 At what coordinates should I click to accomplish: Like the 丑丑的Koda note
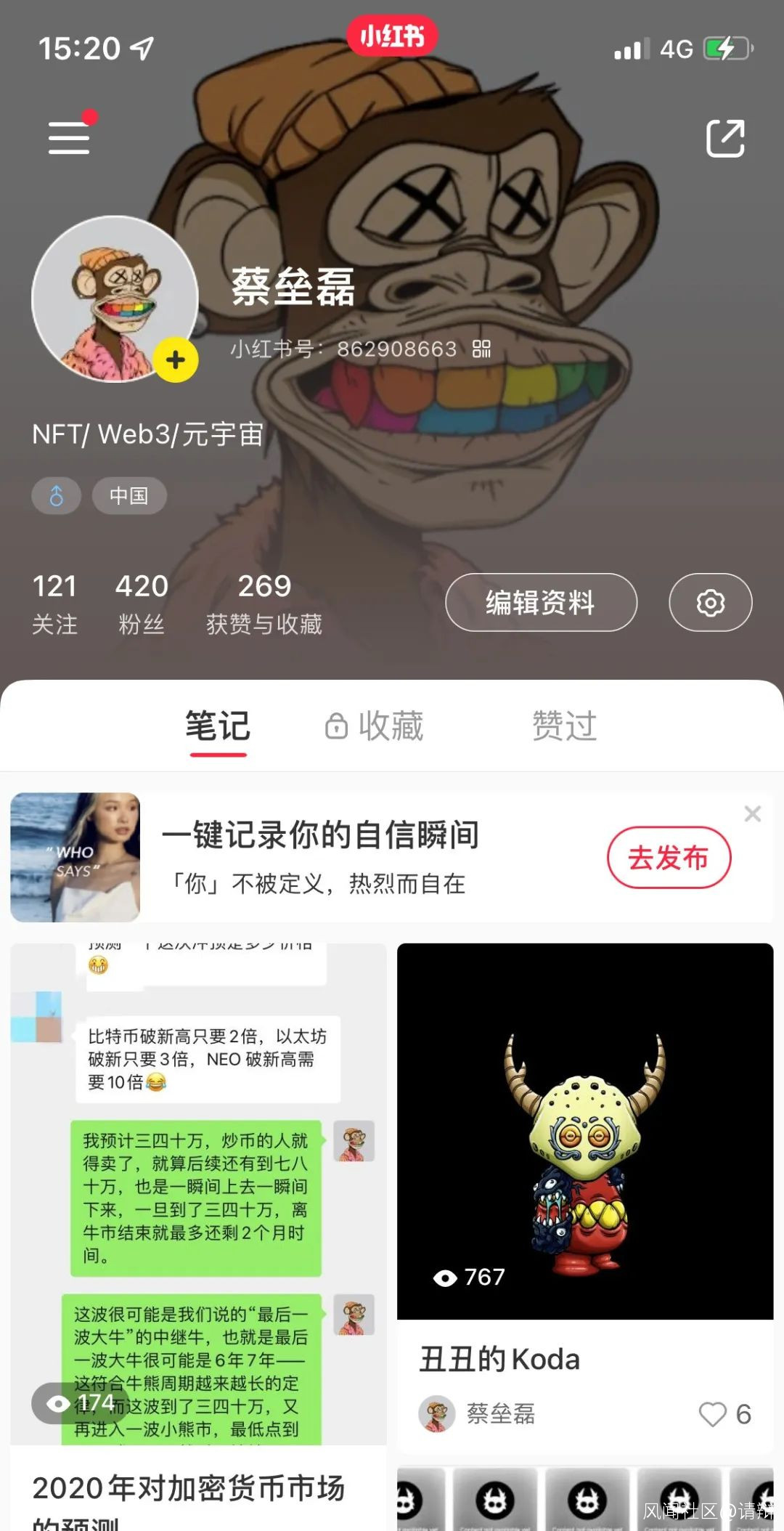coord(713,1414)
